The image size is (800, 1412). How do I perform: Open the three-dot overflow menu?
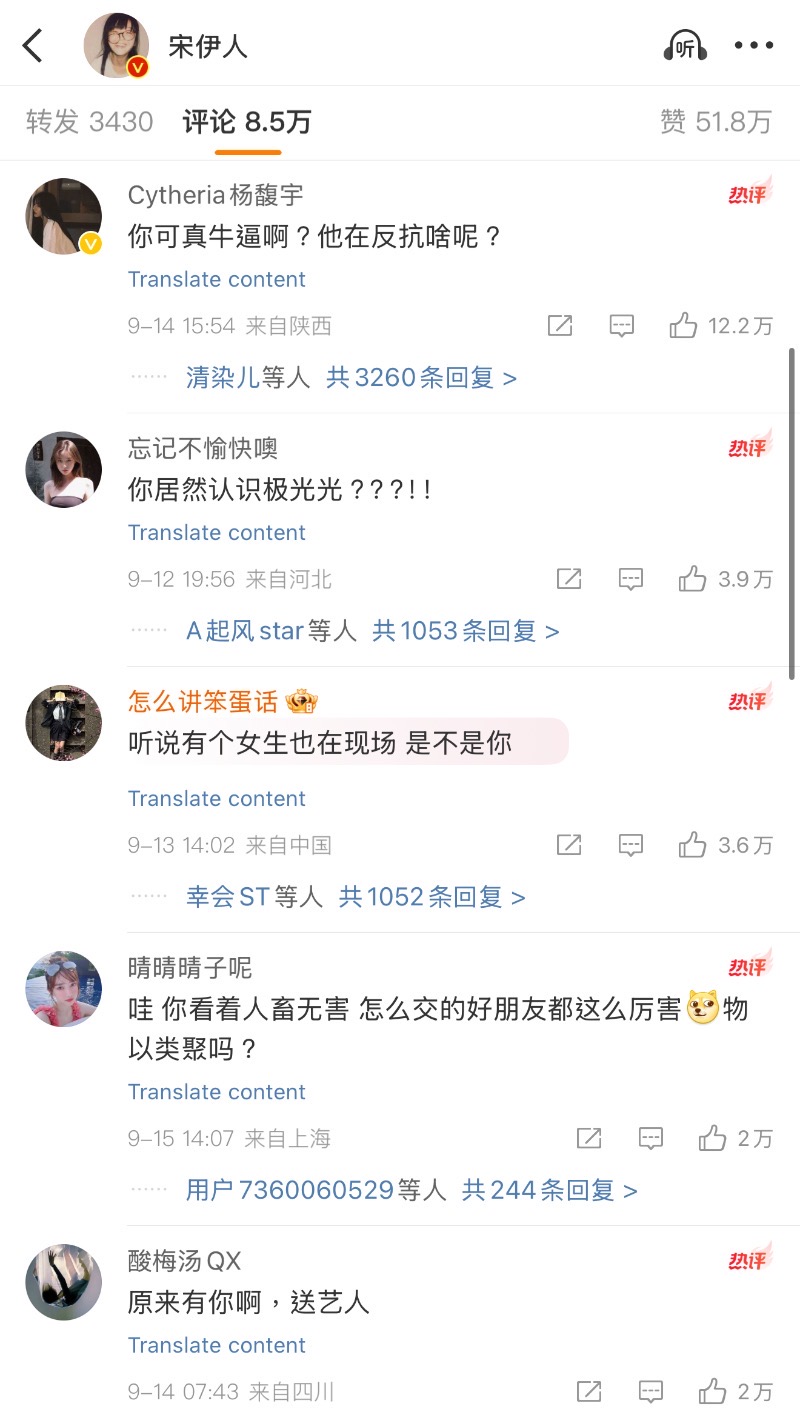point(754,46)
